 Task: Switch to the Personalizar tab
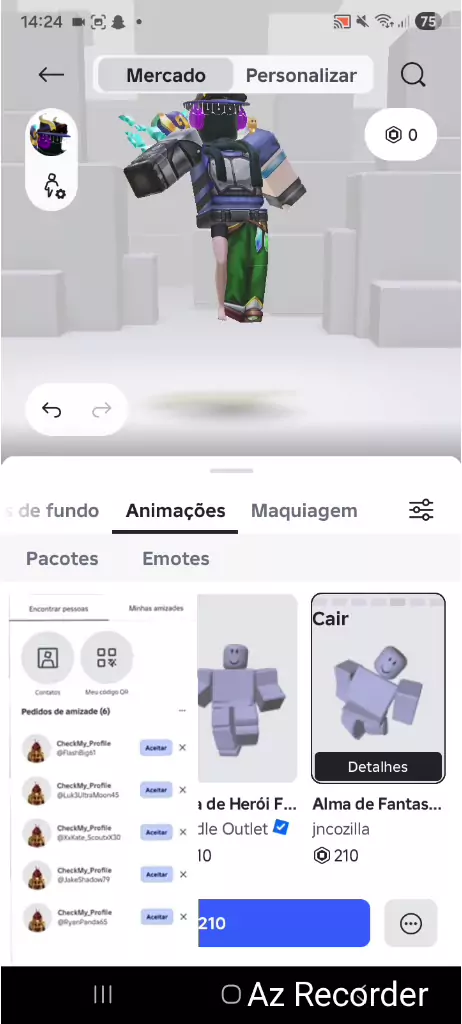pos(301,75)
